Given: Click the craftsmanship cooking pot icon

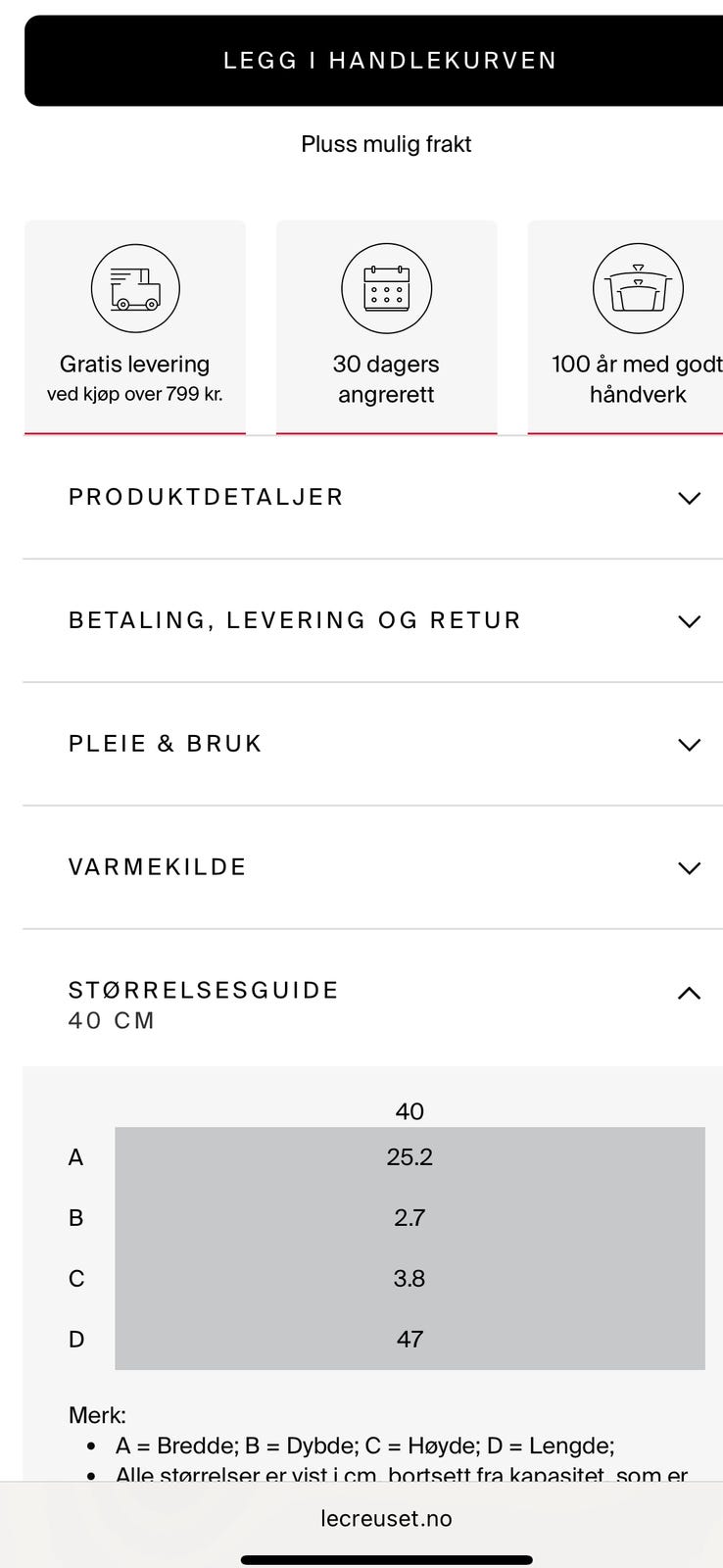Looking at the screenshot, I should 638,288.
